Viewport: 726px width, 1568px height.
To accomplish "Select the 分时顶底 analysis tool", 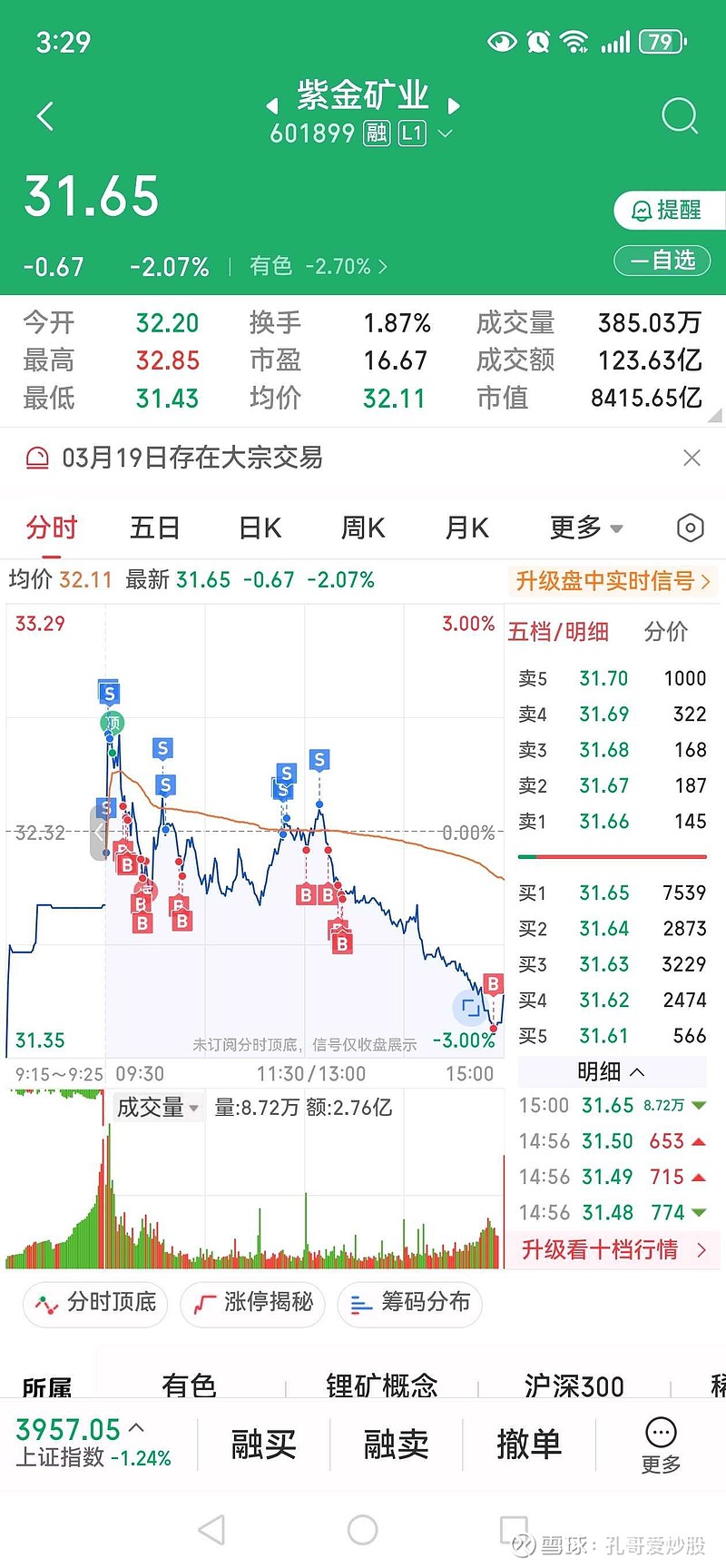I will tap(94, 1304).
